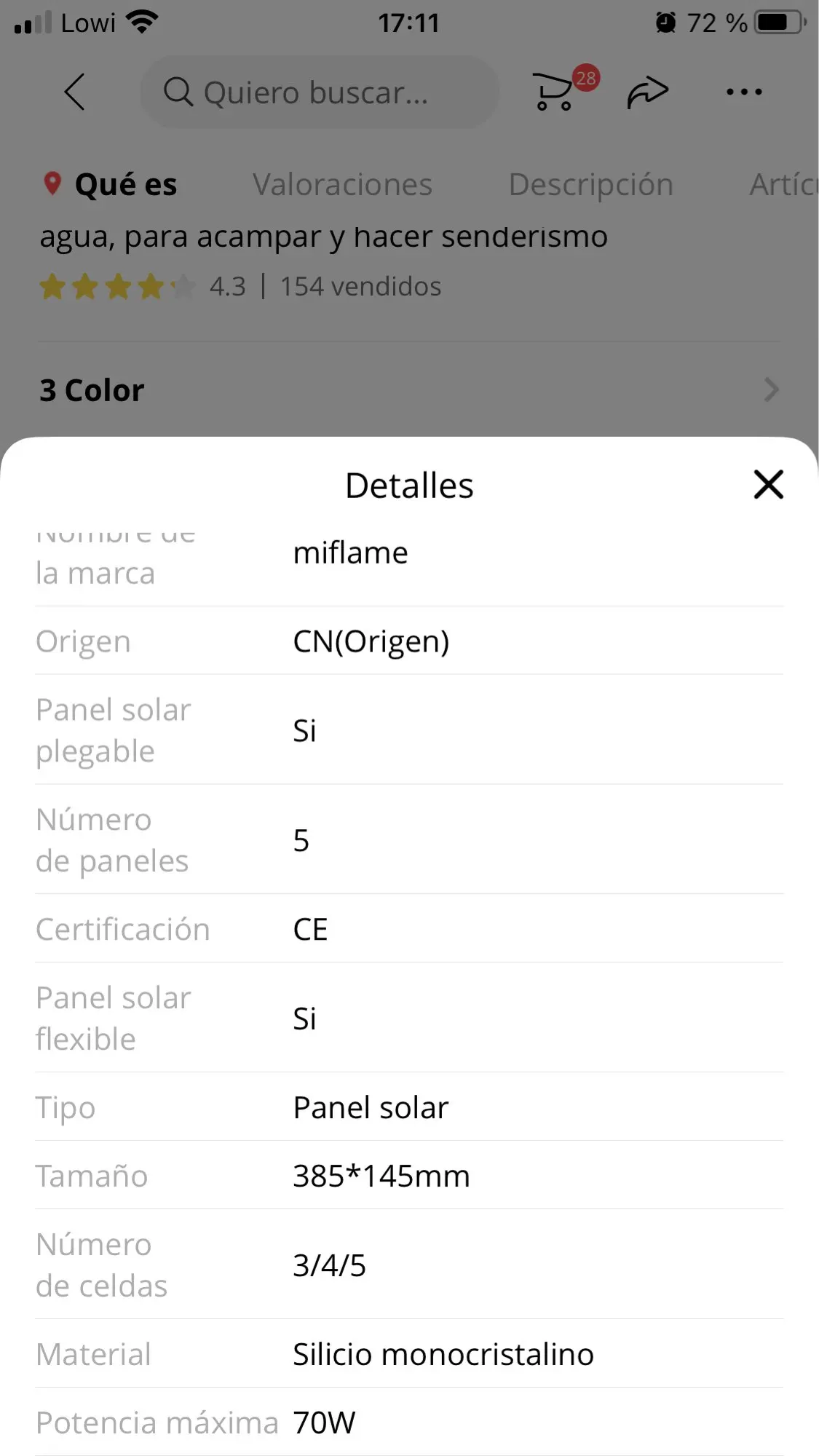Share this product

pyautogui.click(x=647, y=92)
